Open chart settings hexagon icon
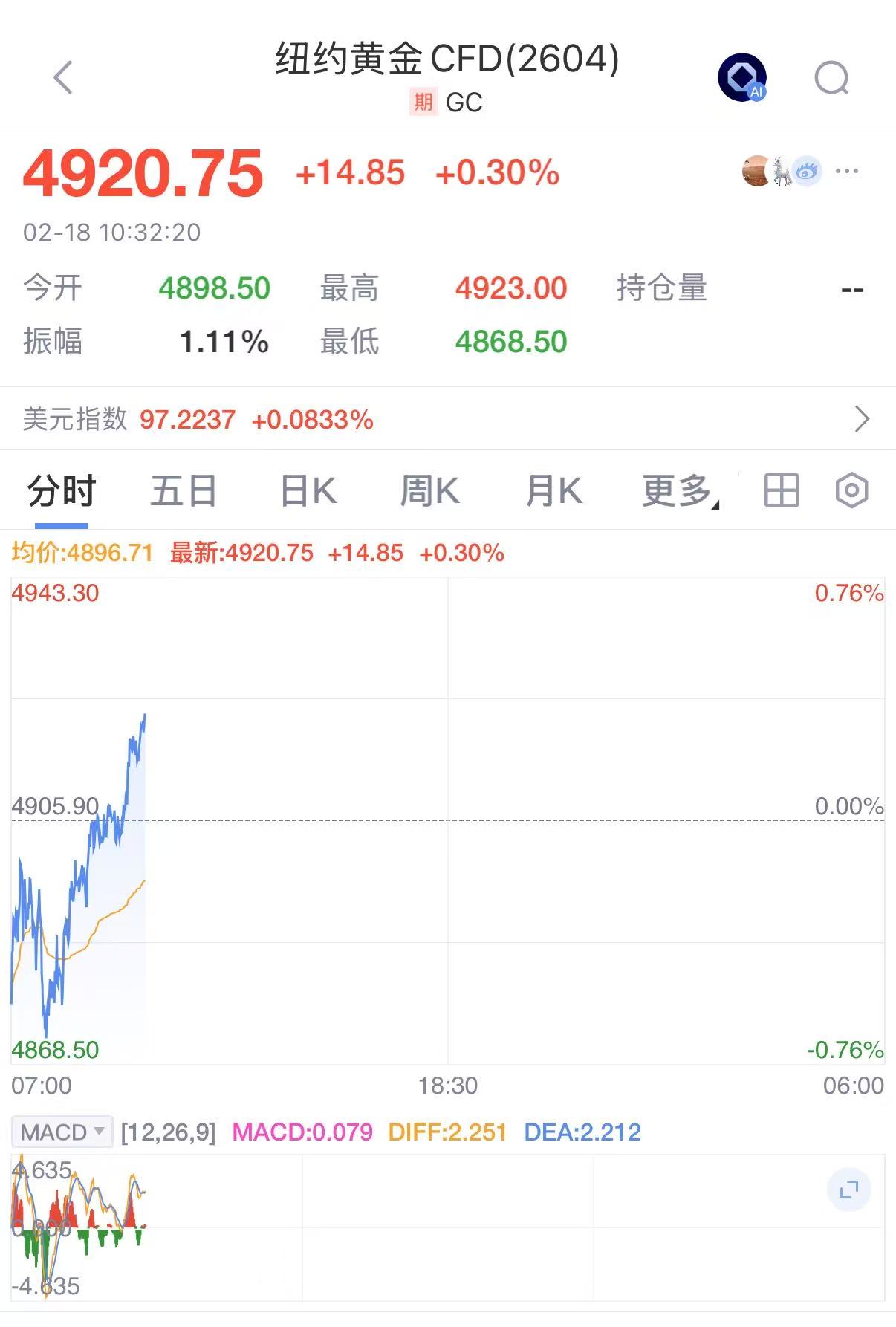The image size is (896, 1327). pos(851,491)
